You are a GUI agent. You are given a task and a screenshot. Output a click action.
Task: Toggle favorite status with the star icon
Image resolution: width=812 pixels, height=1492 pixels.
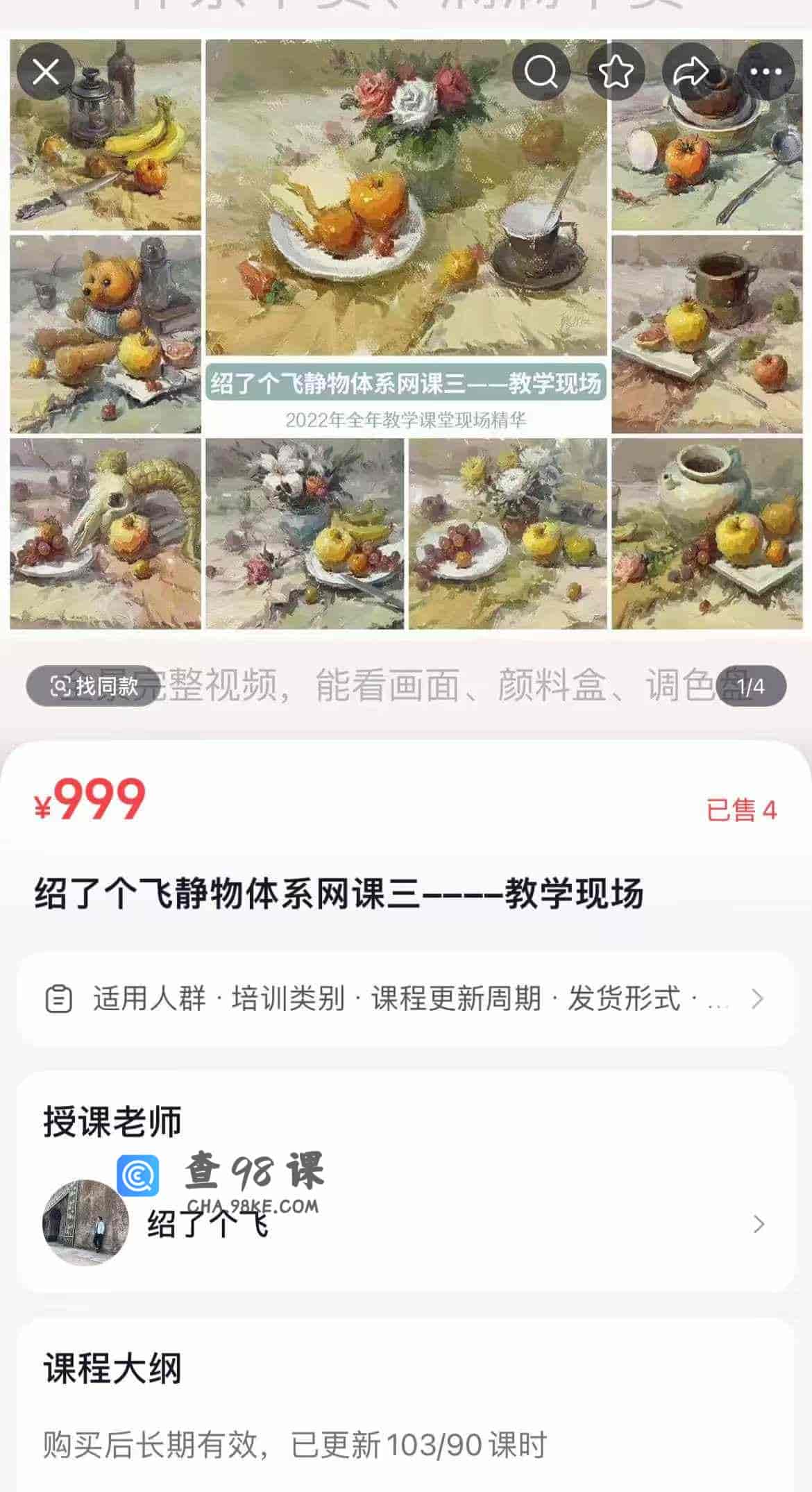(x=616, y=70)
